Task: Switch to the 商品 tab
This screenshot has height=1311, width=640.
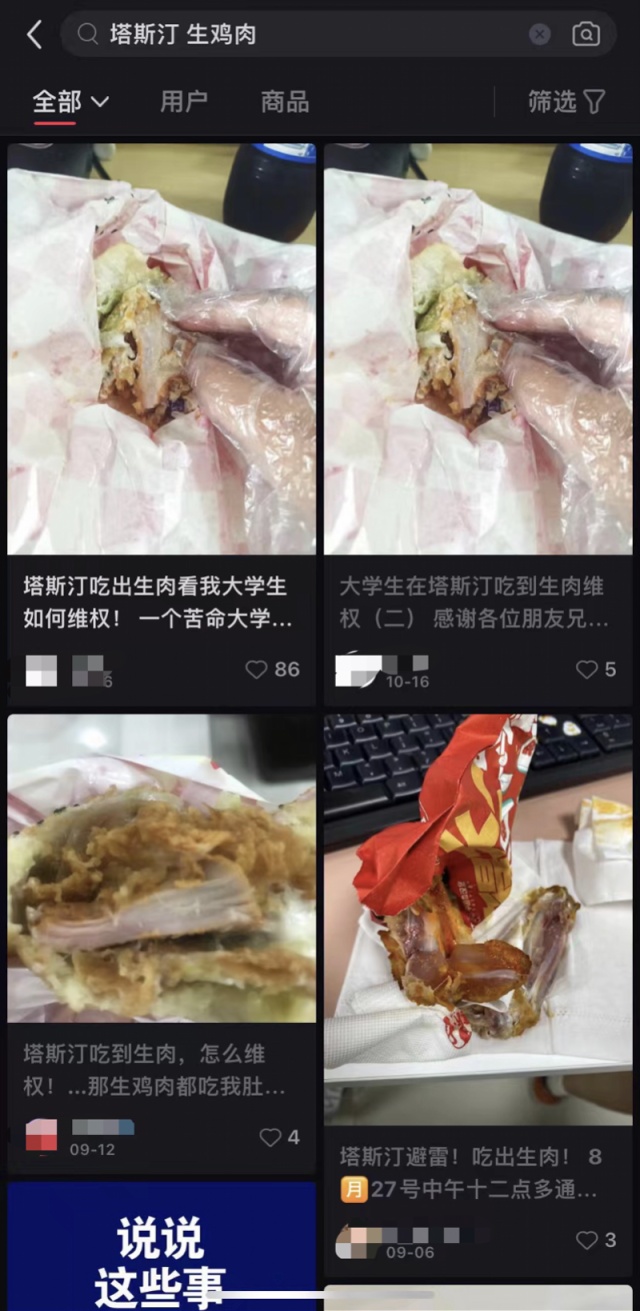Action: 285,101
